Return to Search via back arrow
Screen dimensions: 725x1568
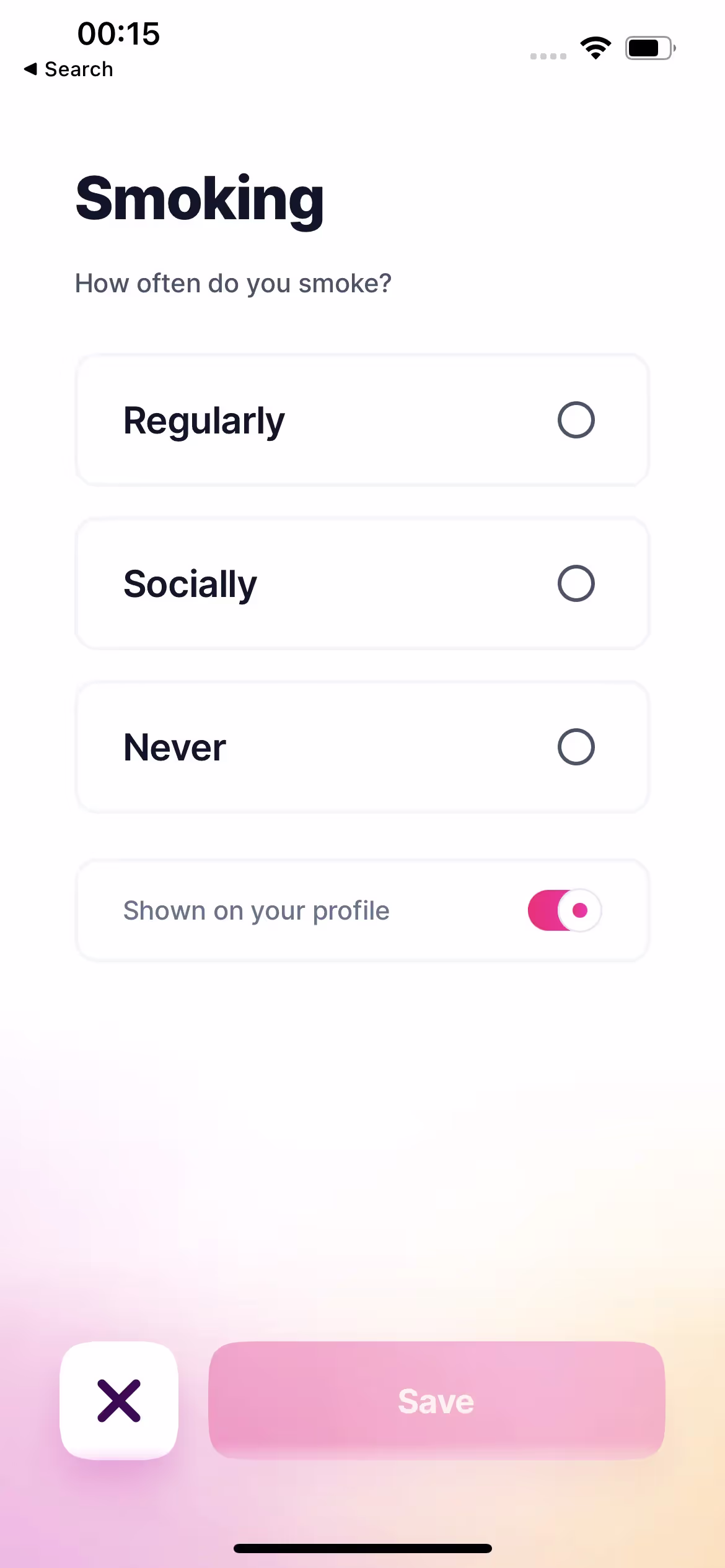click(x=68, y=69)
